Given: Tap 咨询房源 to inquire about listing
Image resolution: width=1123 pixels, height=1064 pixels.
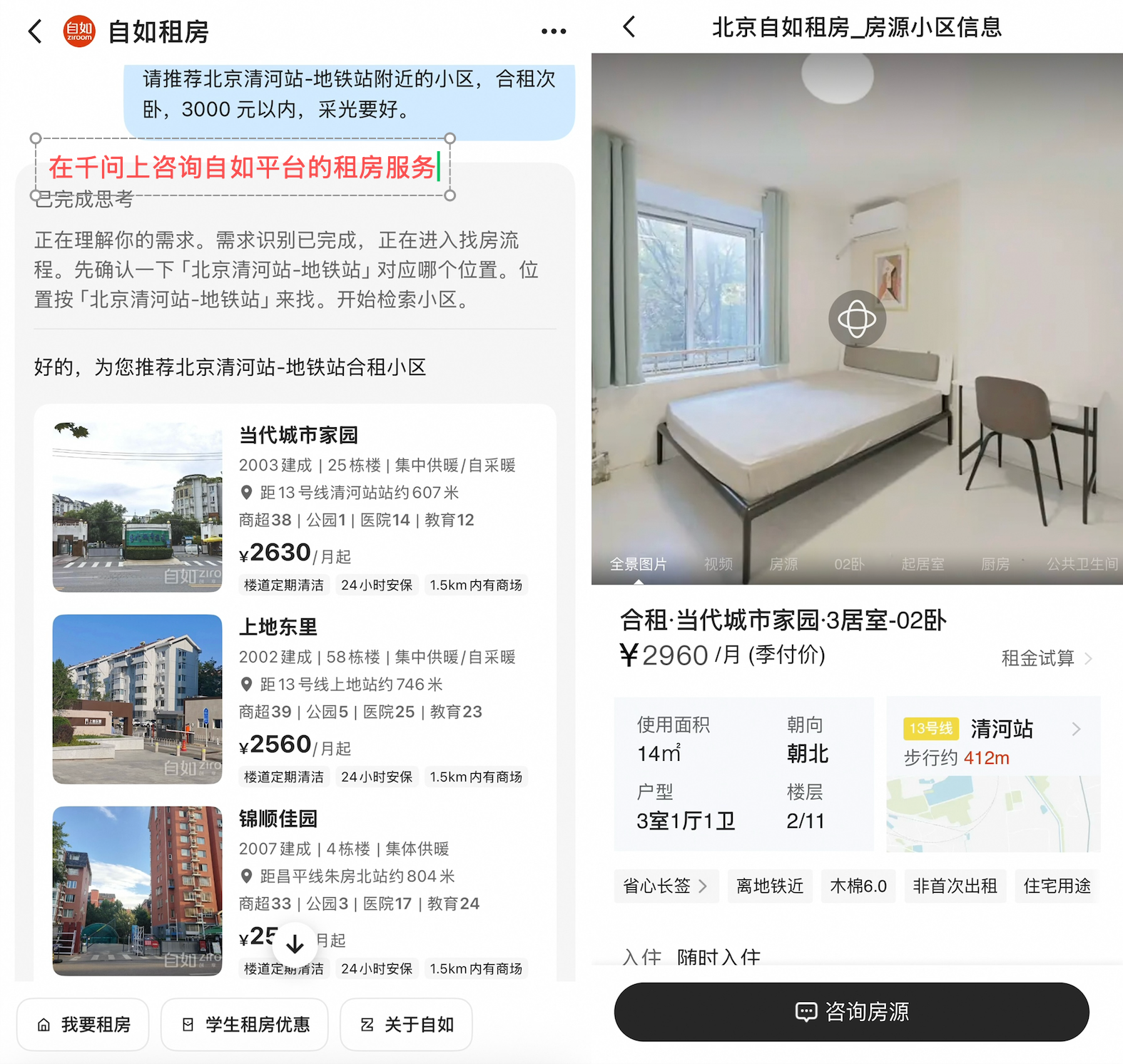Looking at the screenshot, I should [852, 1012].
